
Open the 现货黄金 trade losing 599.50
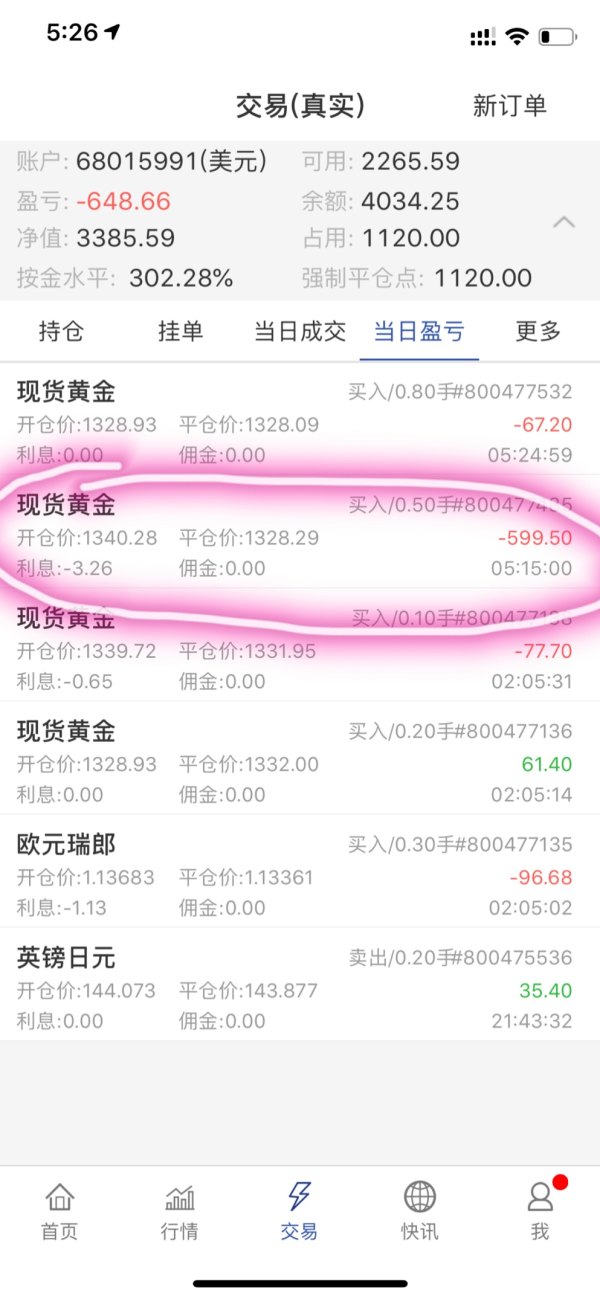tap(300, 535)
